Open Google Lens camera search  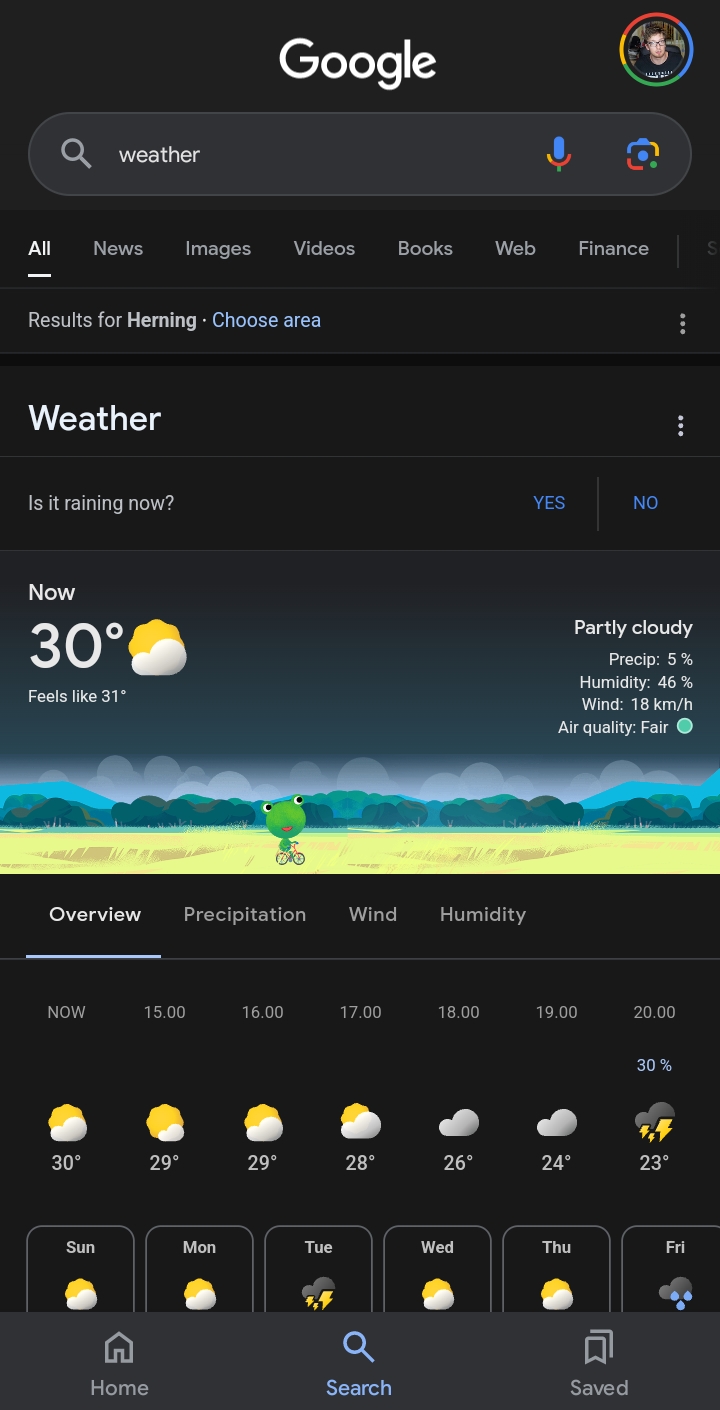pyautogui.click(x=642, y=154)
